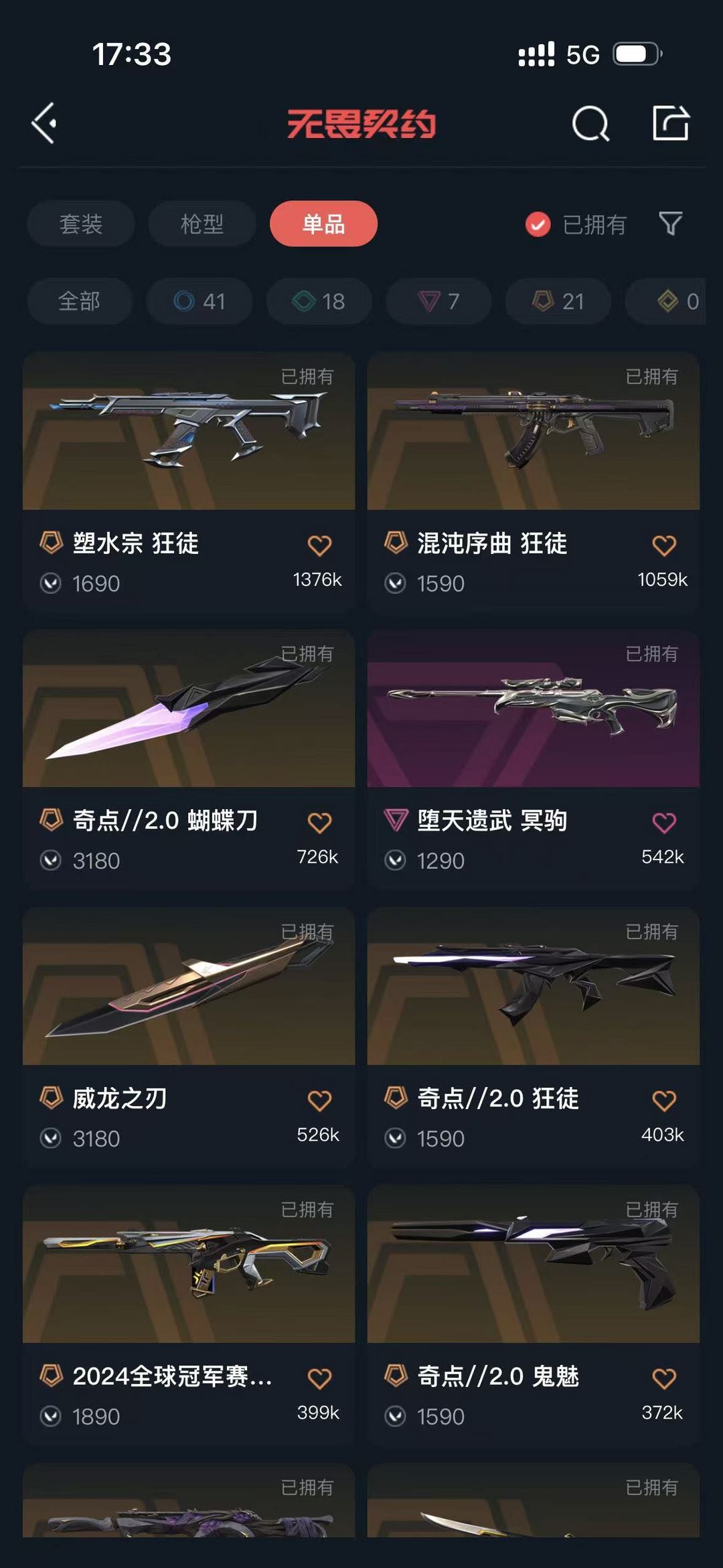The image size is (723, 1568).
Task: Open the funnel filter options
Action: point(670,224)
